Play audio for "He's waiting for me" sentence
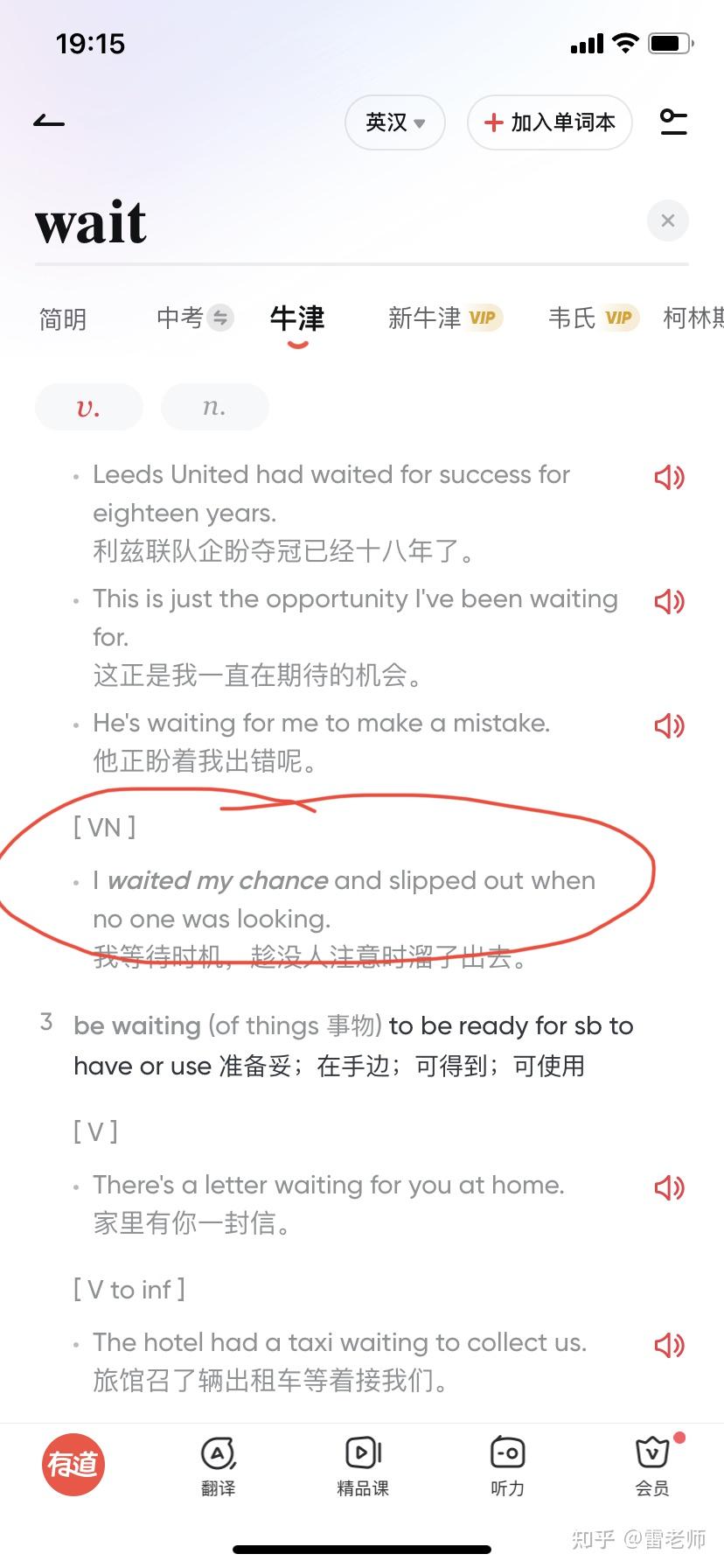The height and width of the screenshot is (1568, 724). 669,725
